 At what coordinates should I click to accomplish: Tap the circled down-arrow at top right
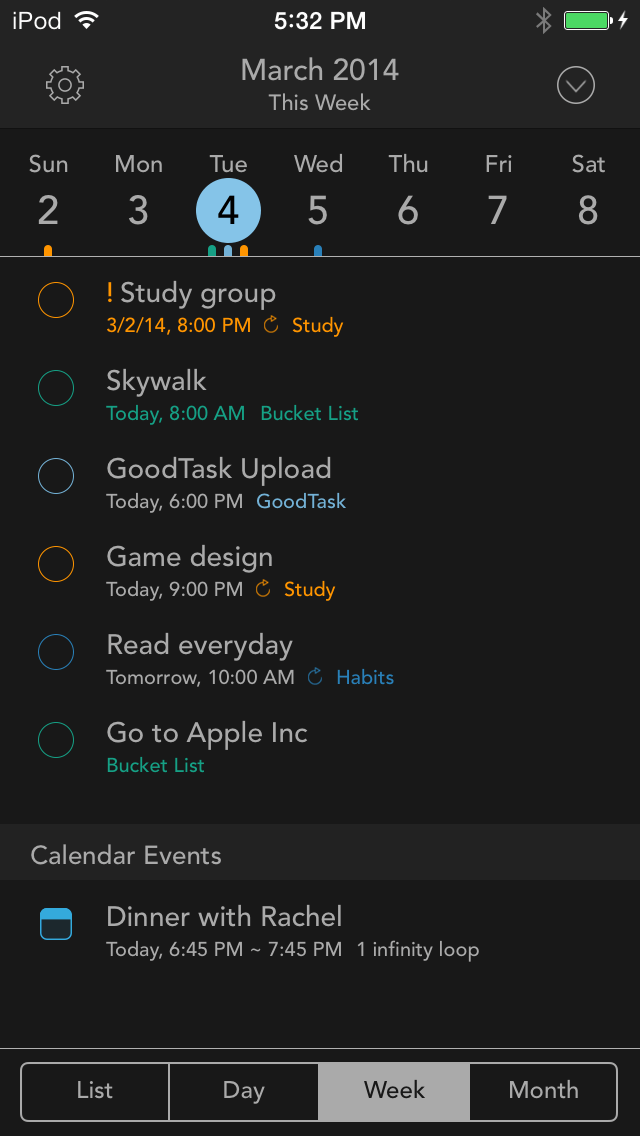click(575, 85)
